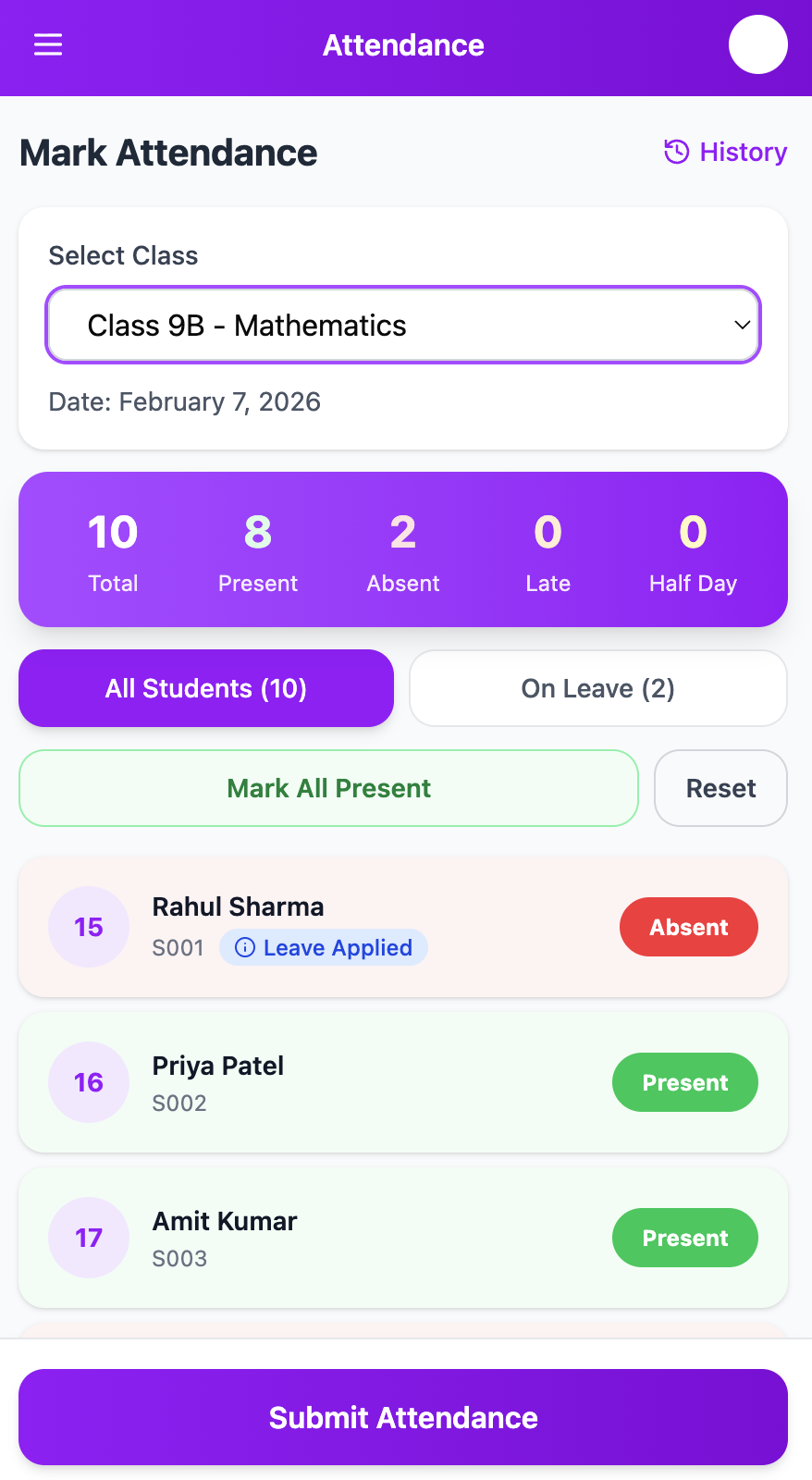Click roll number badge 15 for Rahul Sharma
This screenshot has height=1480, width=812.
click(88, 927)
